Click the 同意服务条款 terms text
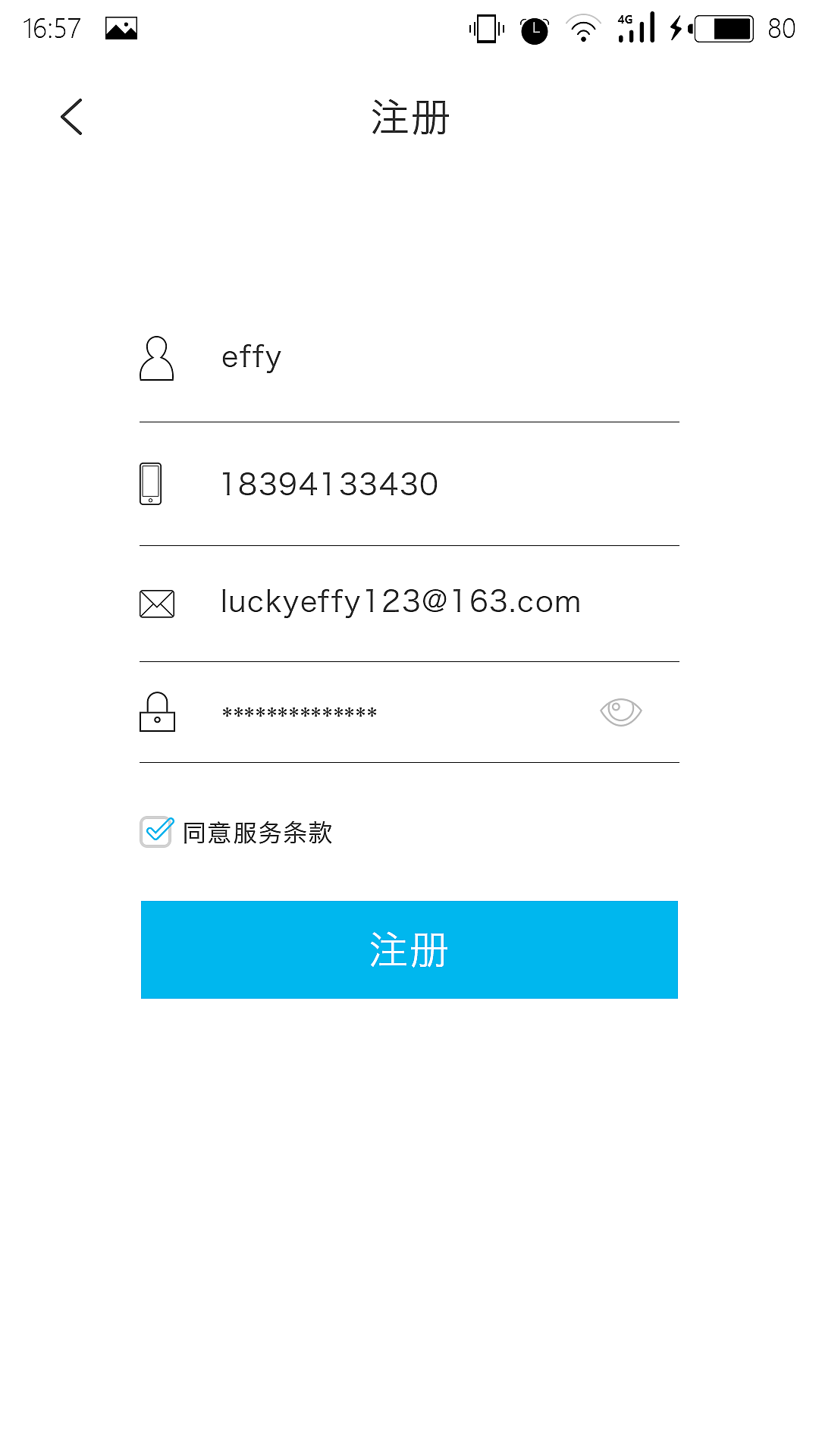 pyautogui.click(x=258, y=833)
